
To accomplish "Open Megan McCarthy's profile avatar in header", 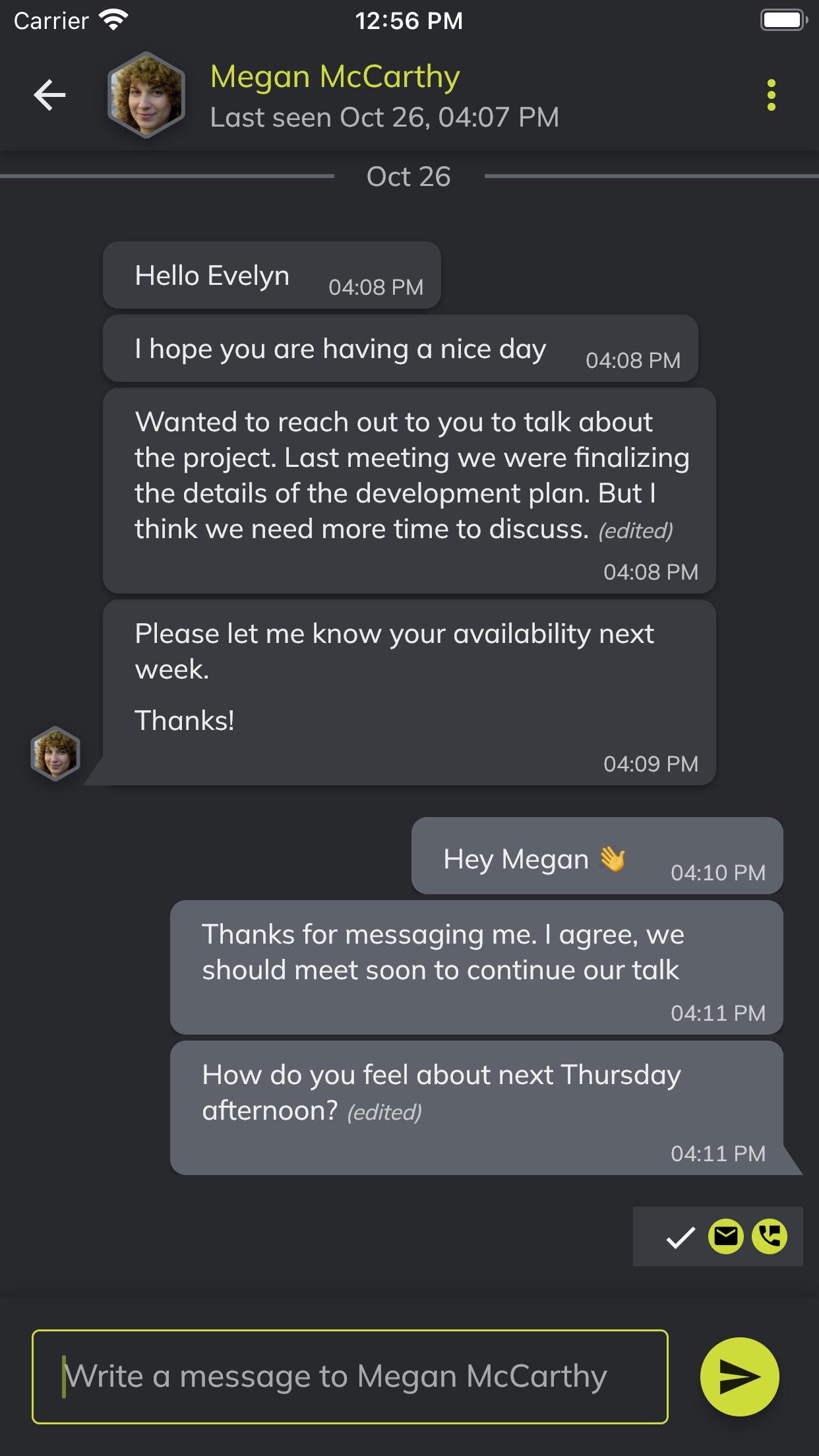I will [x=146, y=95].
